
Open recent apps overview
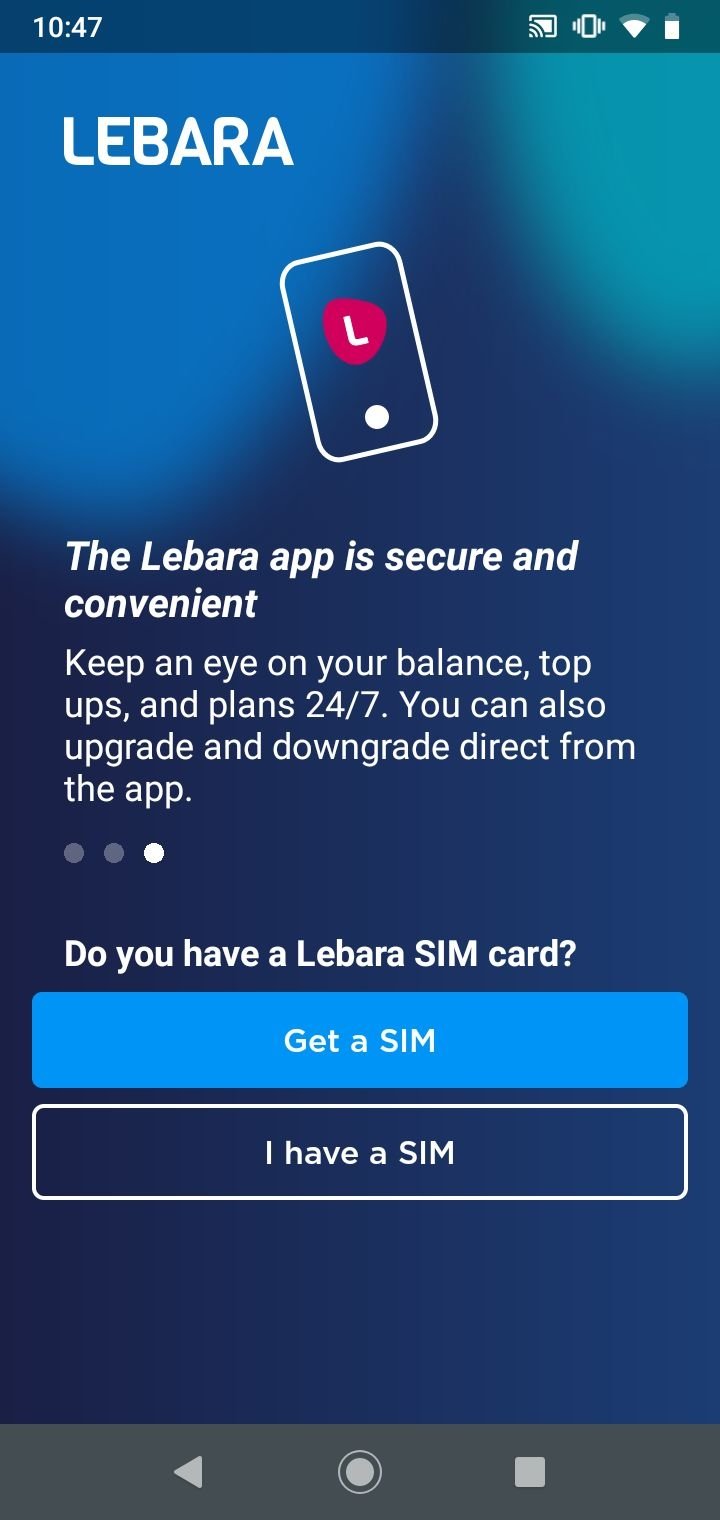pyautogui.click(x=530, y=1472)
